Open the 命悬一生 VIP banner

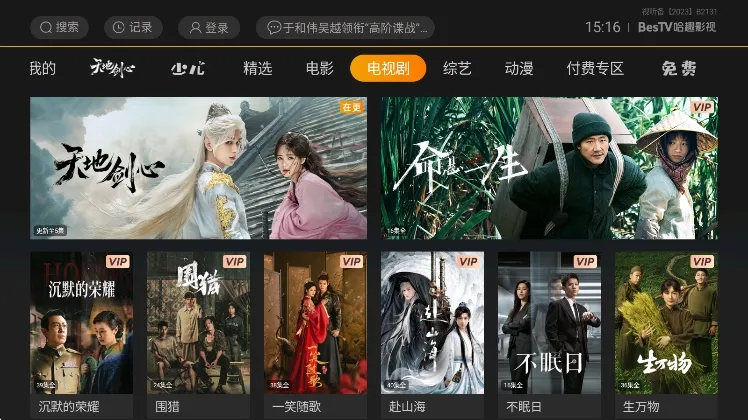(548, 168)
